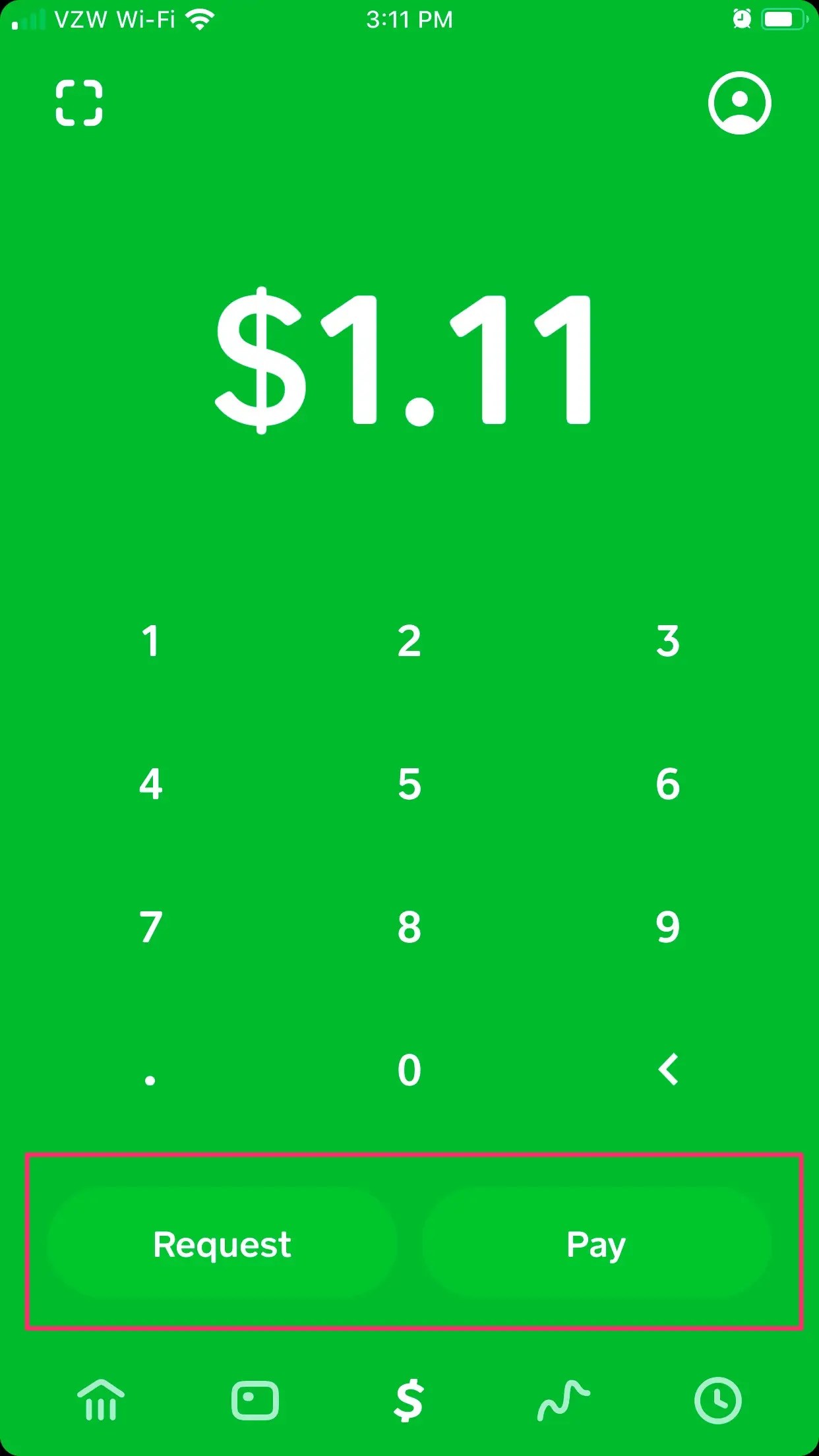Tap the Request button
819x1456 pixels.
tap(222, 1244)
